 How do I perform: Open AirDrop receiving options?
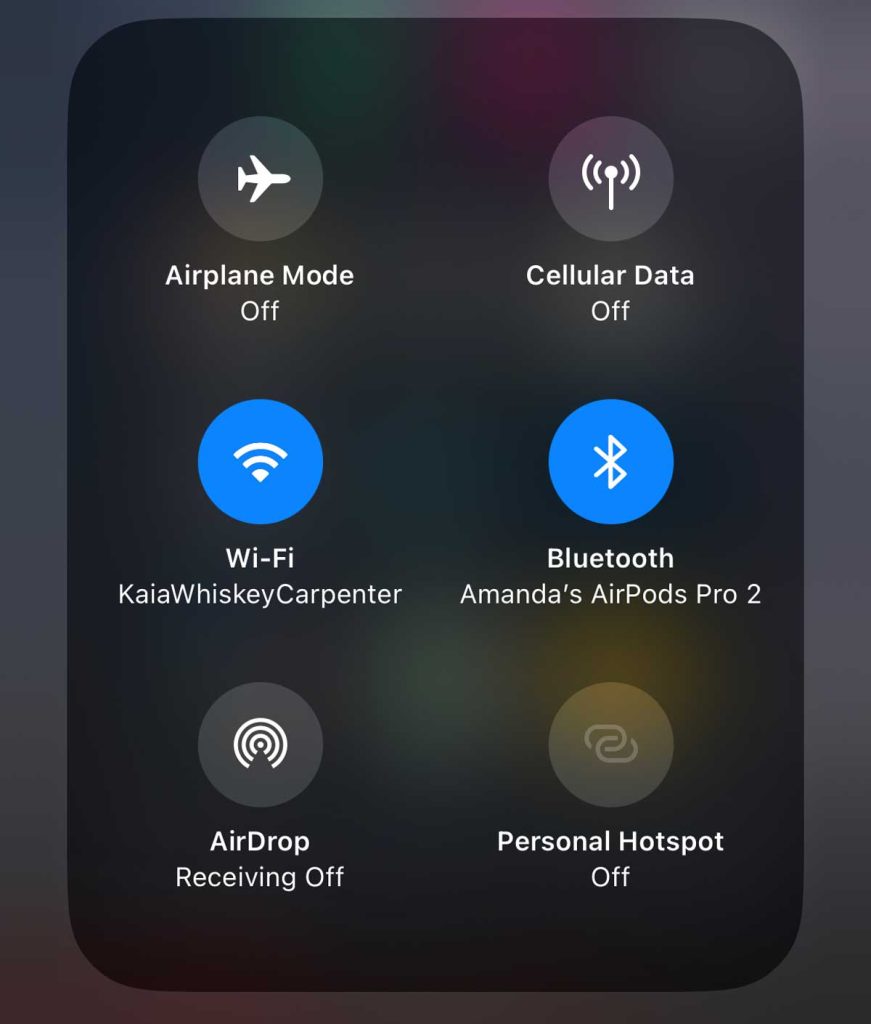(x=260, y=744)
